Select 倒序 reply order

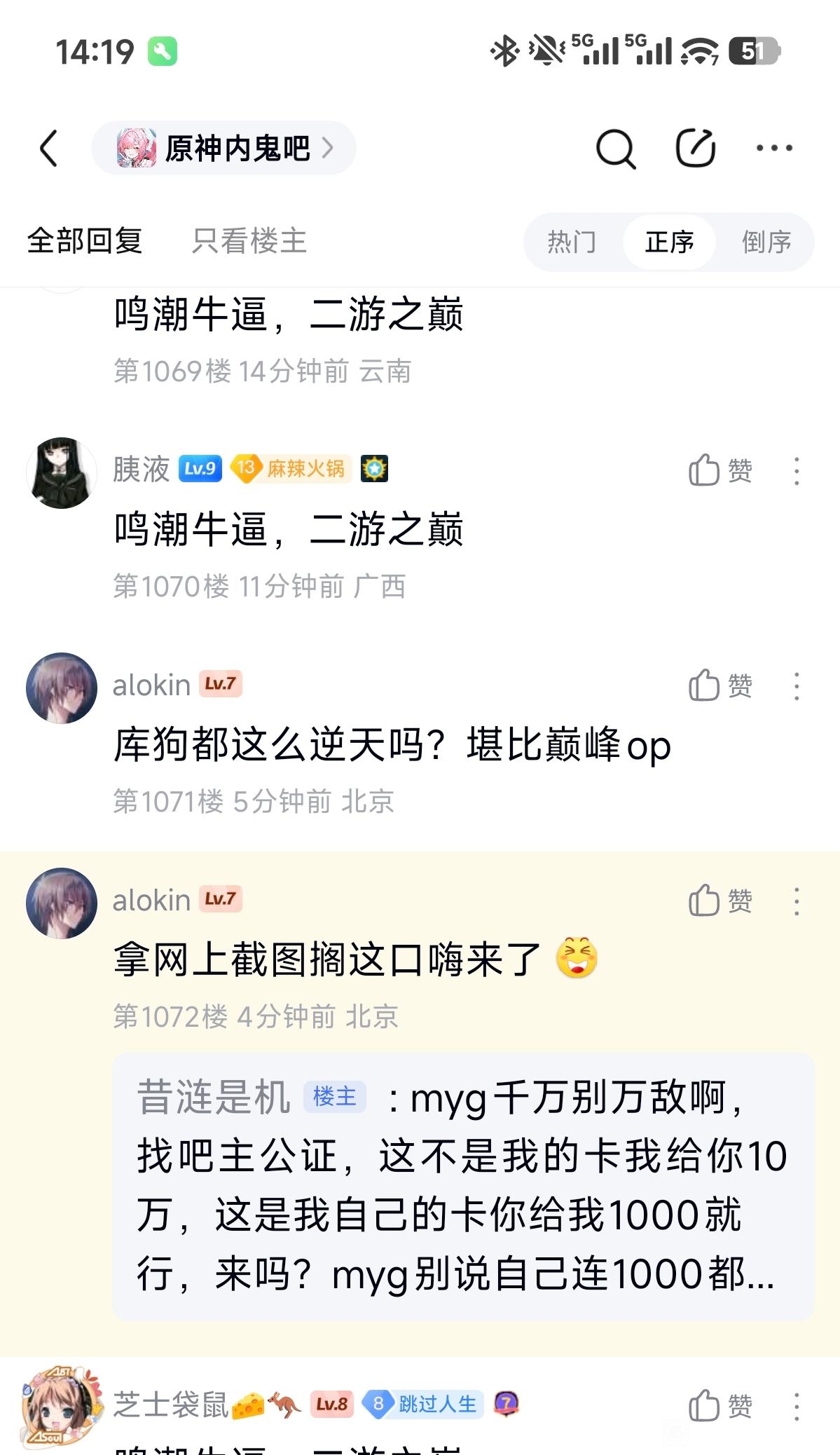click(766, 242)
